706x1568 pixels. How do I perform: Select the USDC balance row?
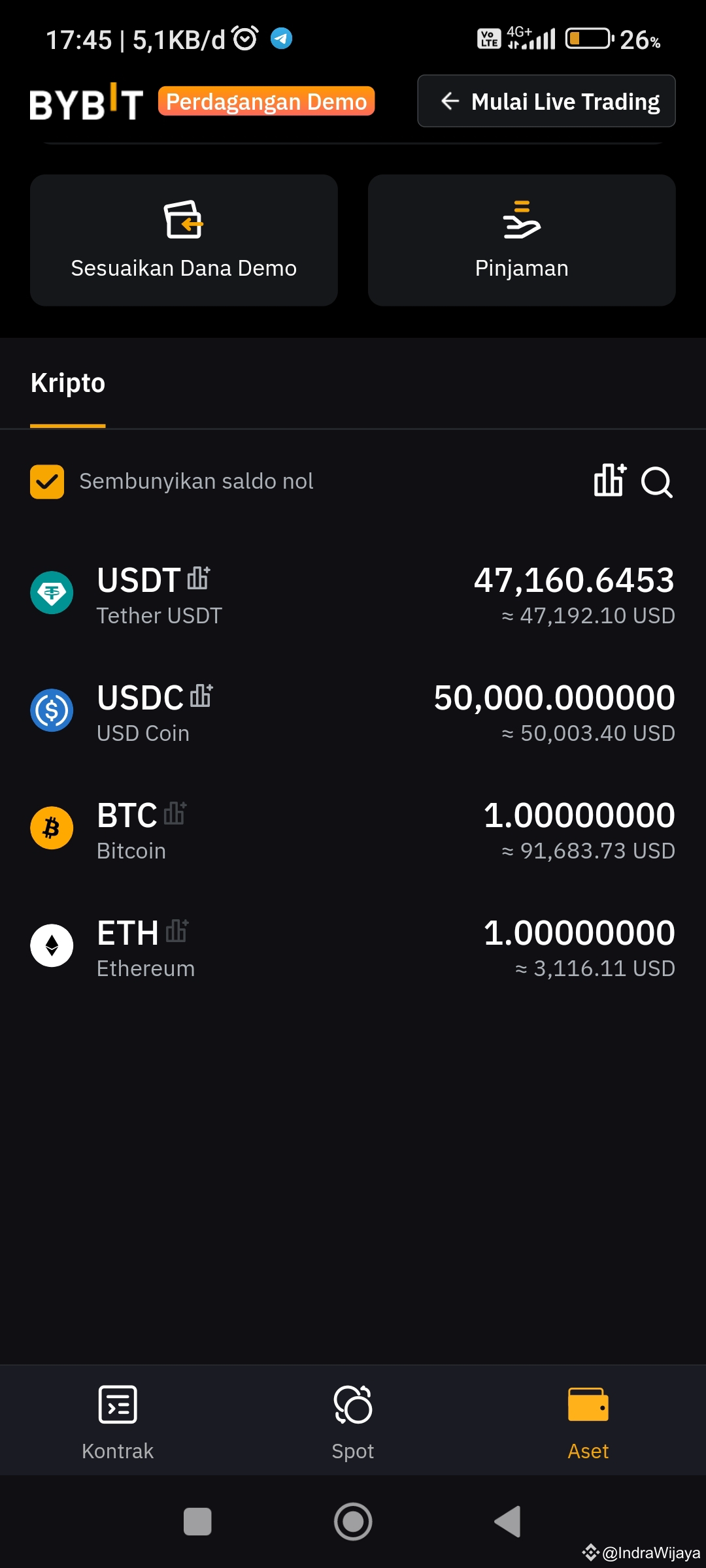point(353,711)
